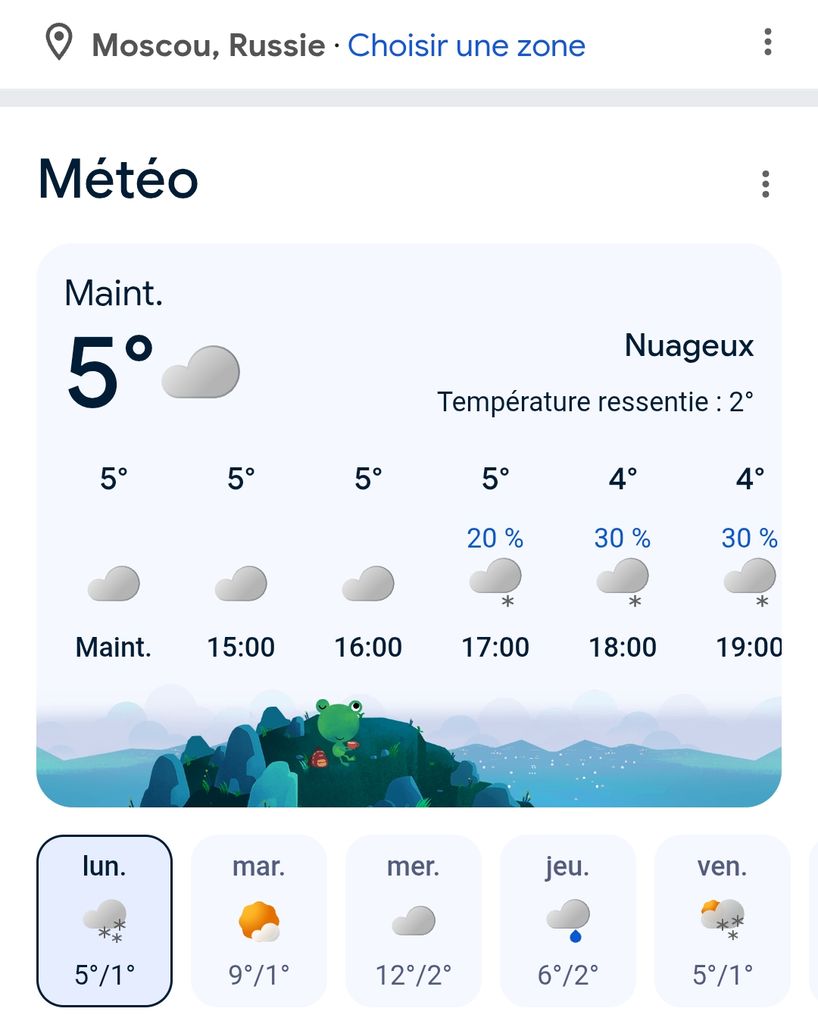The width and height of the screenshot is (818, 1024).
Task: View the jeu. rainy day forecast
Action: 567,920
